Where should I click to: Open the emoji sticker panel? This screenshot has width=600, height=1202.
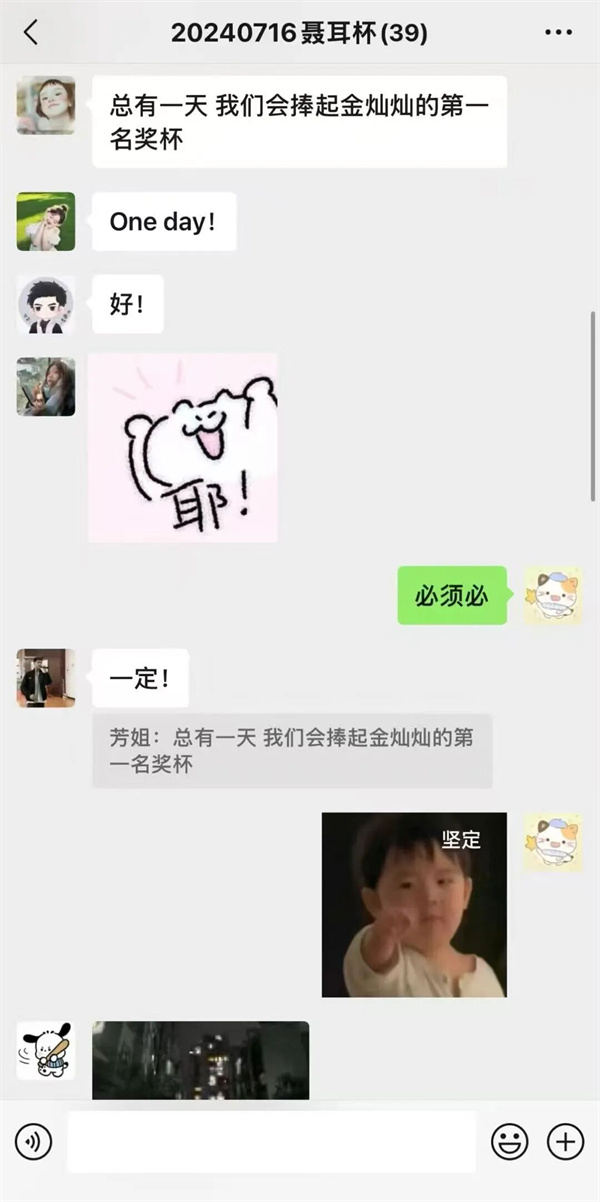pos(509,1141)
